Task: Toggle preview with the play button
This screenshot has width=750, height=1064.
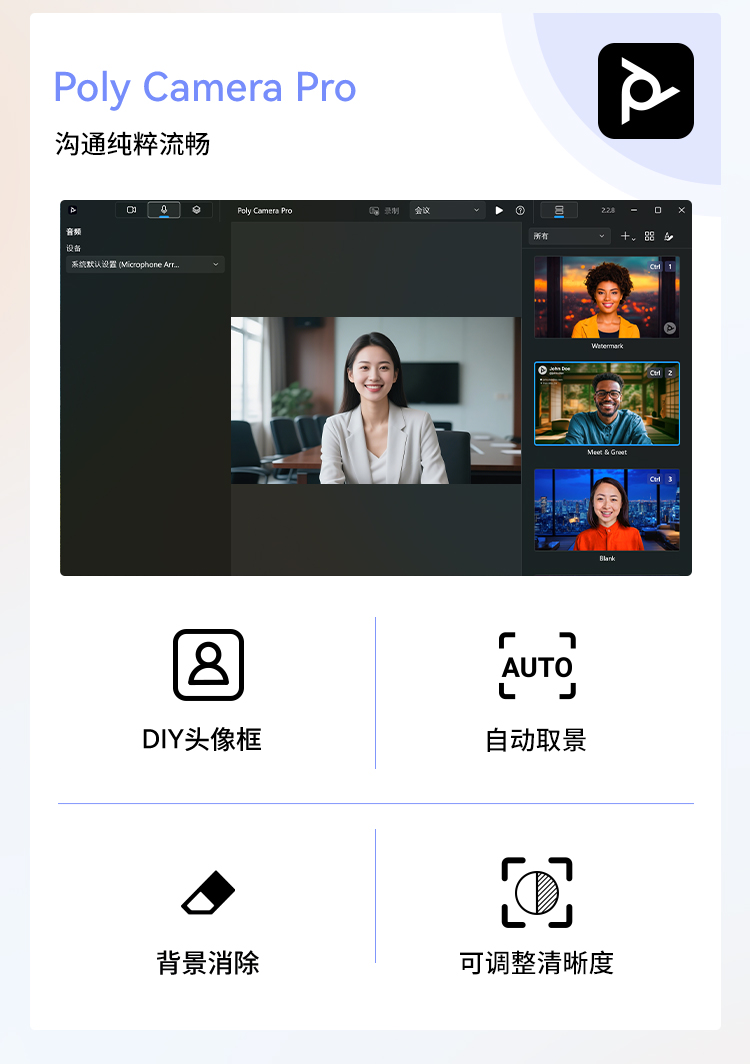Action: (498, 210)
